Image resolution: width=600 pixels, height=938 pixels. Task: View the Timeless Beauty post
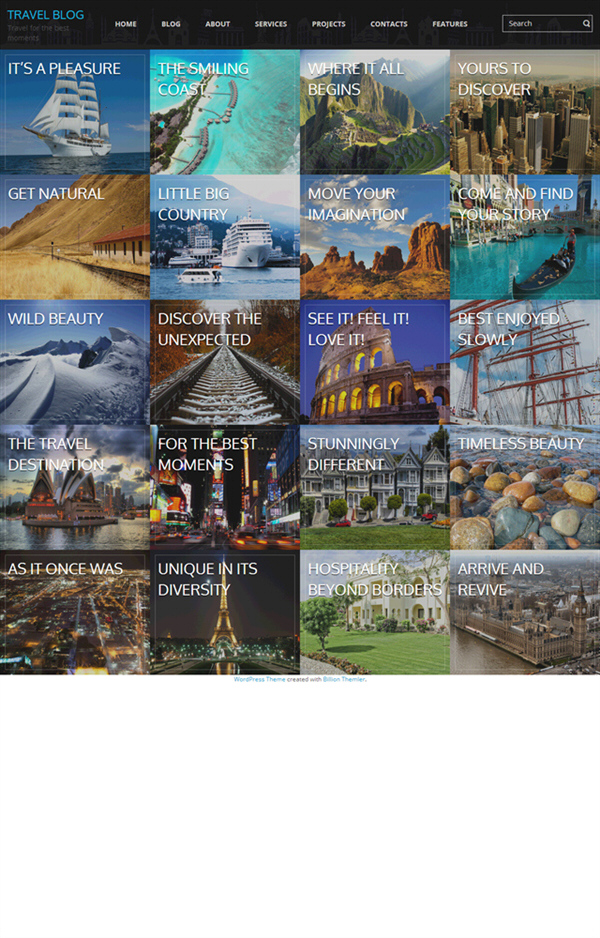click(x=525, y=487)
